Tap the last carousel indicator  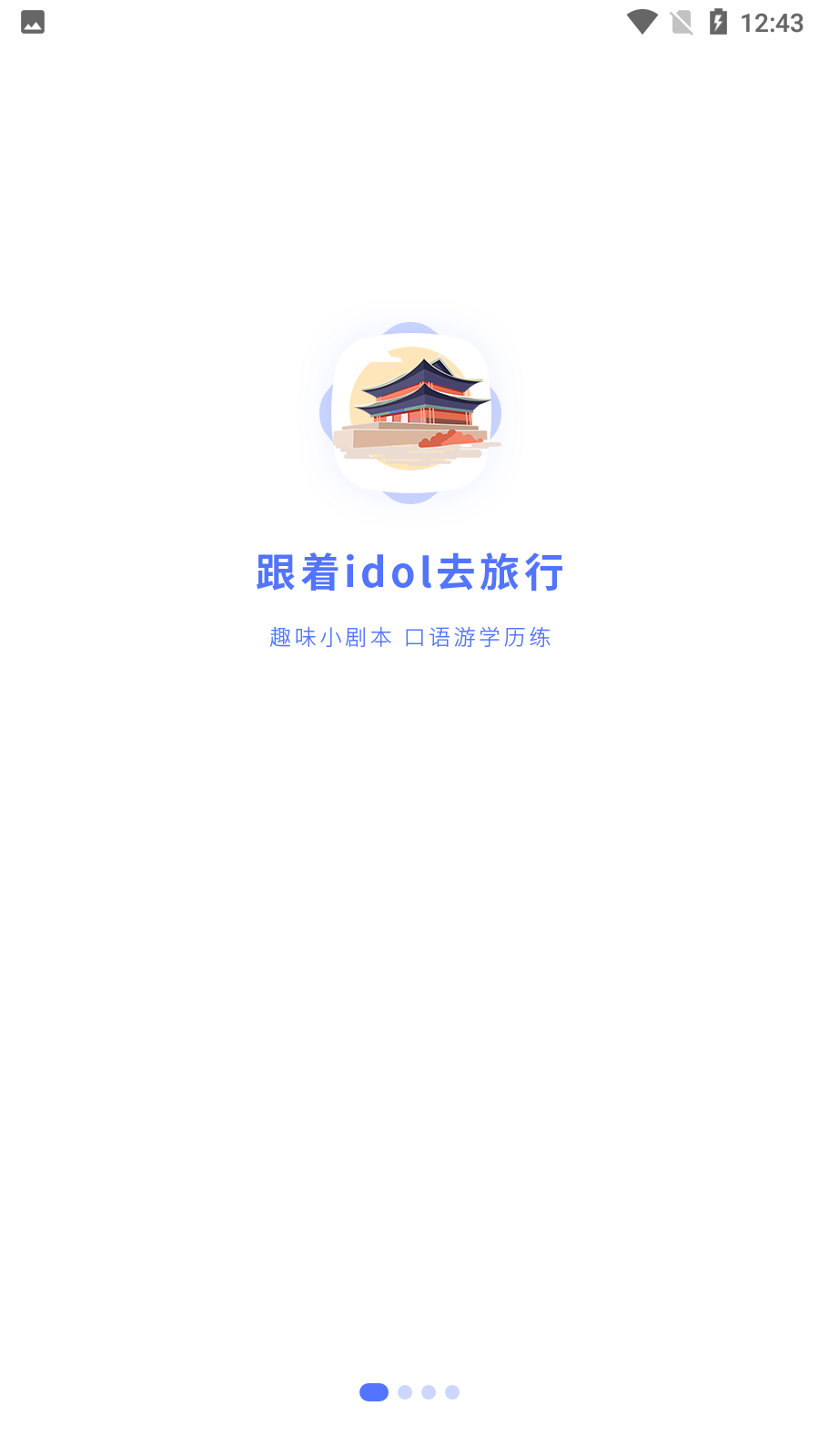[452, 1392]
